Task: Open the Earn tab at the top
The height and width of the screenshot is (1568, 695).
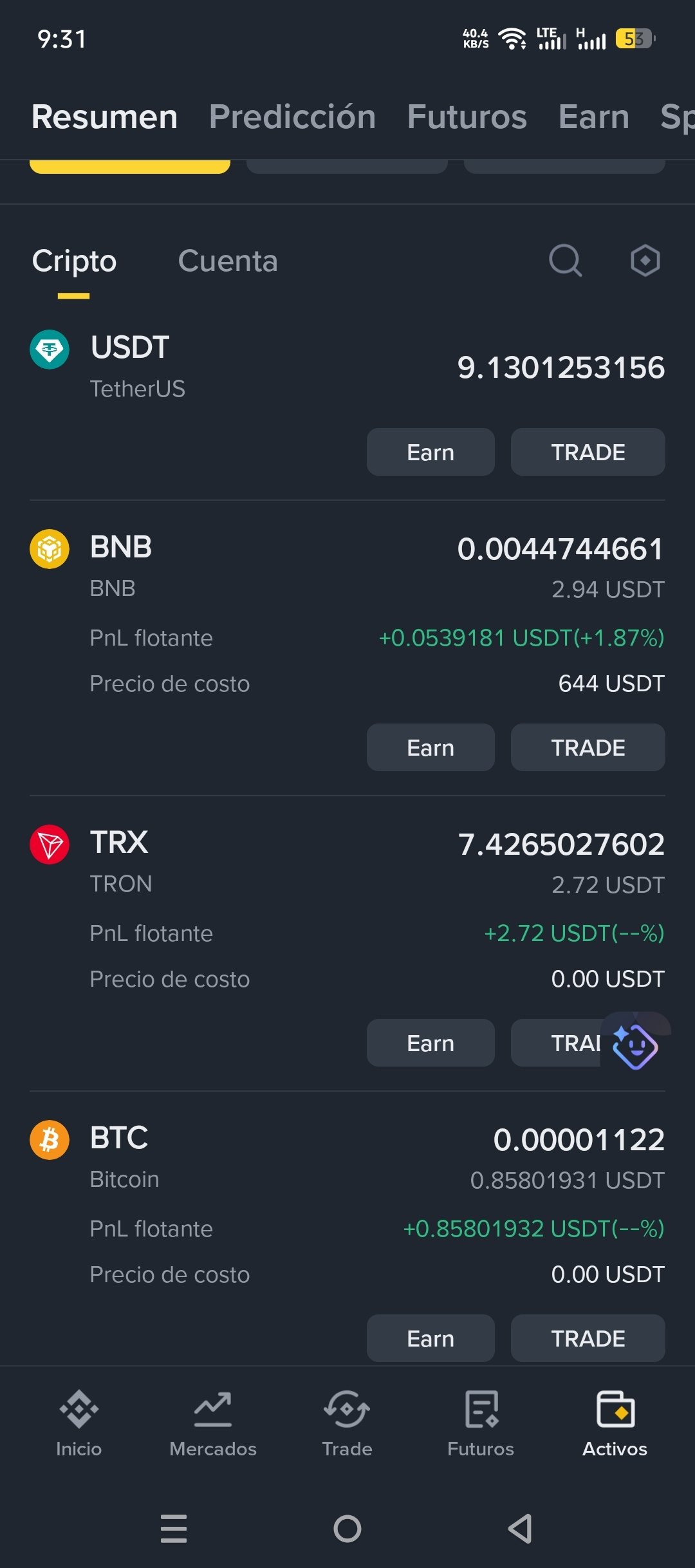Action: click(593, 117)
